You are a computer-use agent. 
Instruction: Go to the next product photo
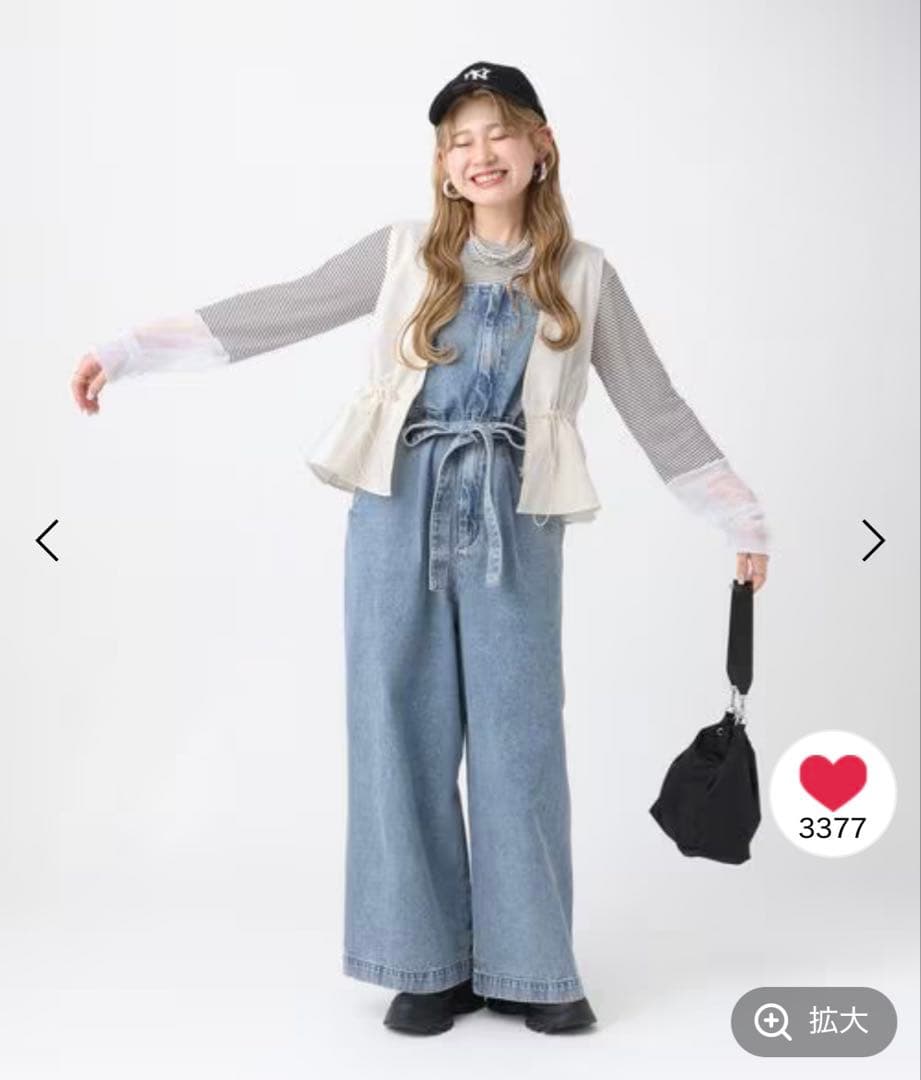(873, 540)
